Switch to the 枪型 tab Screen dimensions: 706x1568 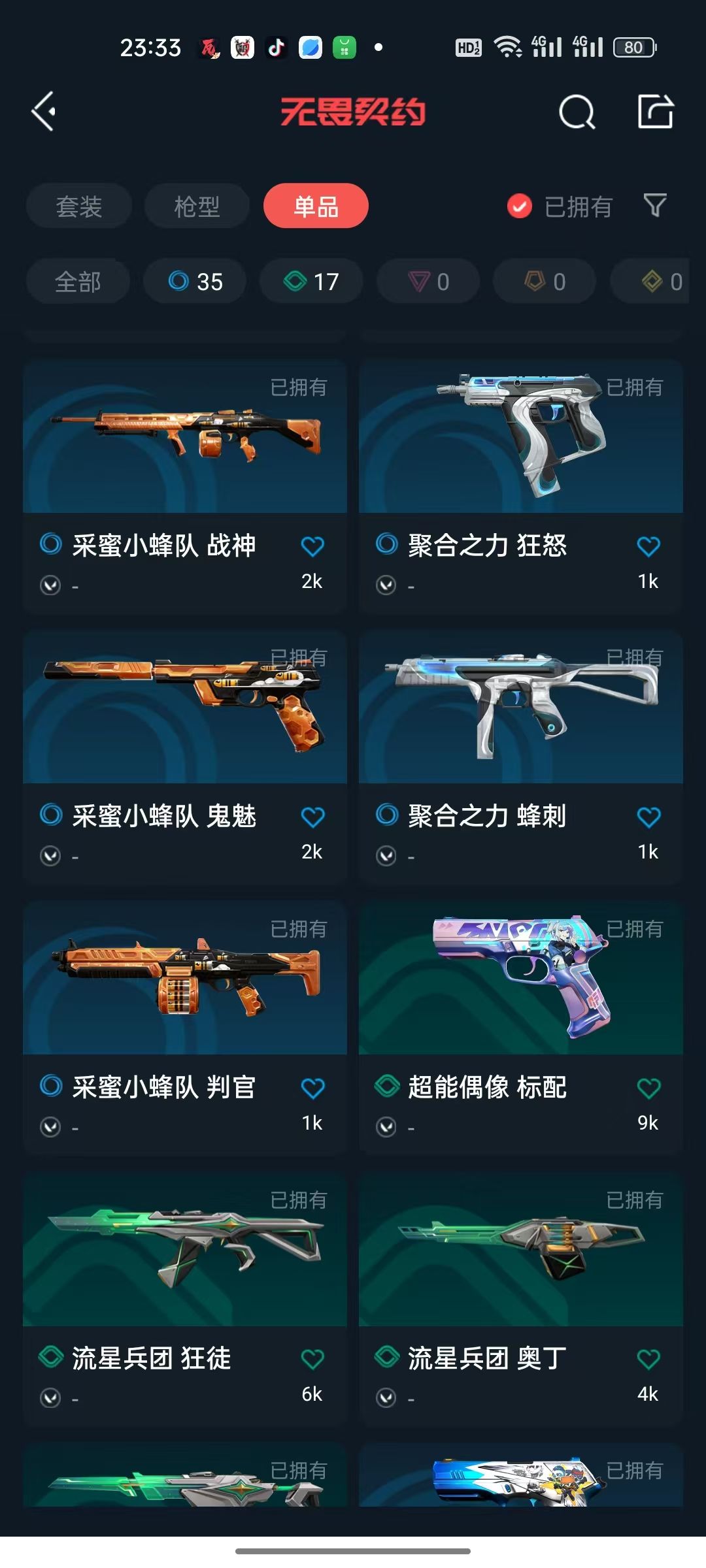point(197,206)
